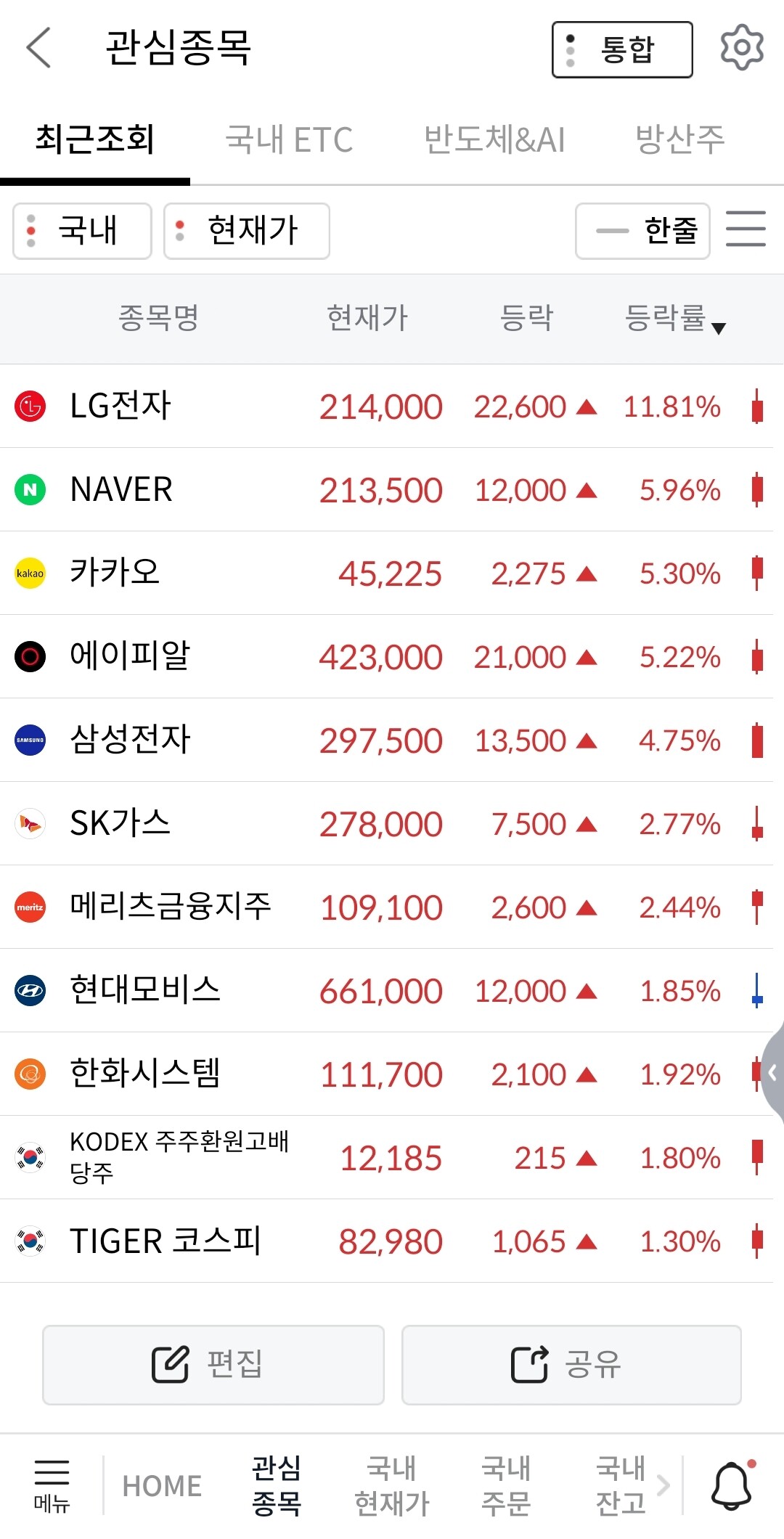Open the 삼성전자 stock row

coord(386,740)
